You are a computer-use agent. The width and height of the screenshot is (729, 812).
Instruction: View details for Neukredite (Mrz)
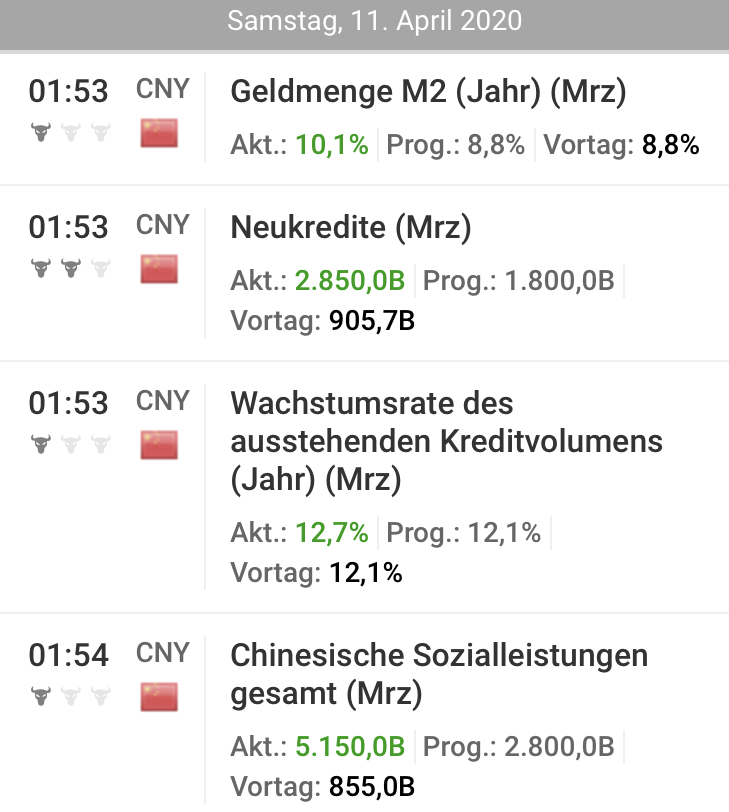(351, 228)
